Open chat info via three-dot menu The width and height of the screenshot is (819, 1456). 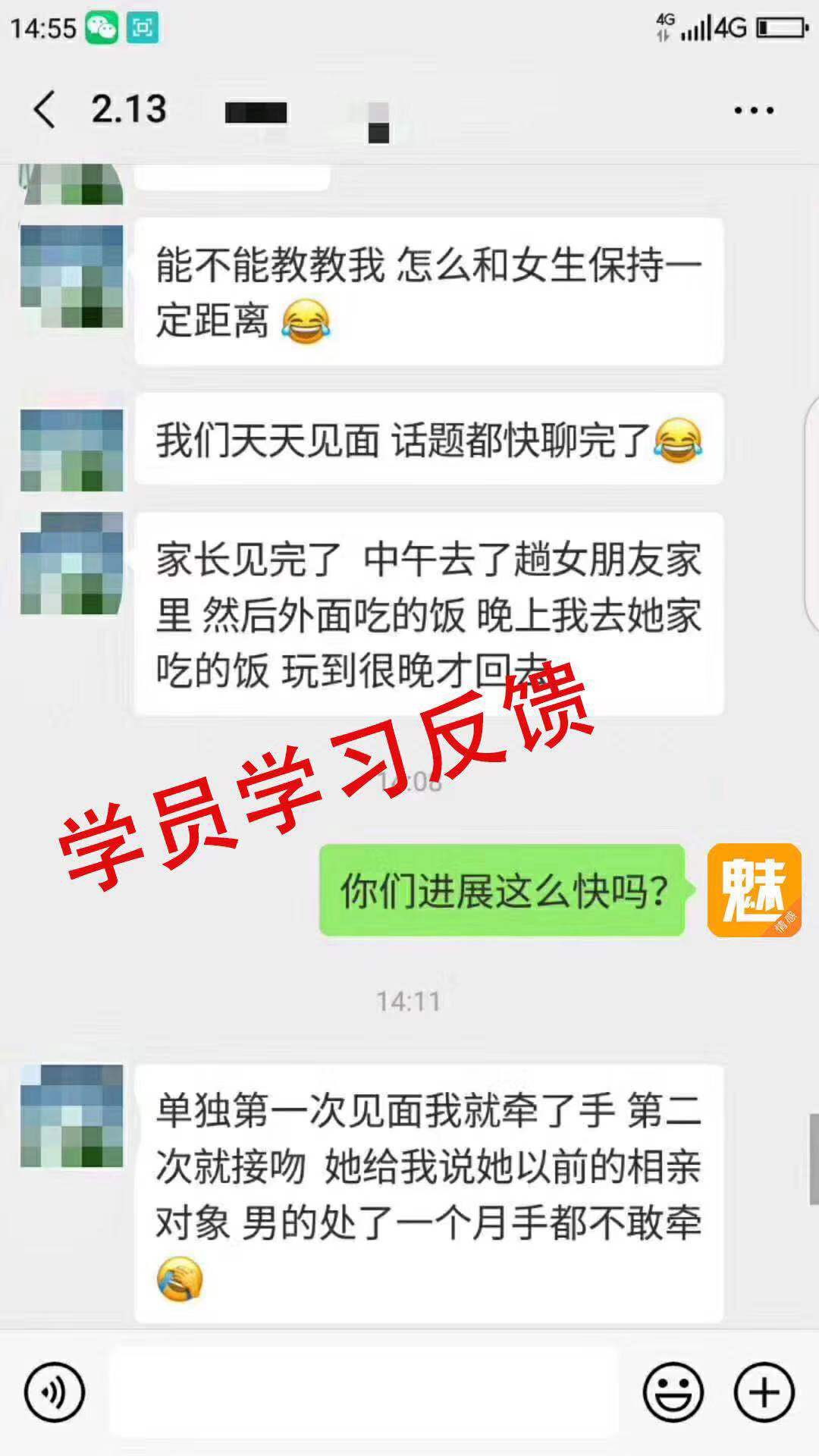(x=753, y=111)
